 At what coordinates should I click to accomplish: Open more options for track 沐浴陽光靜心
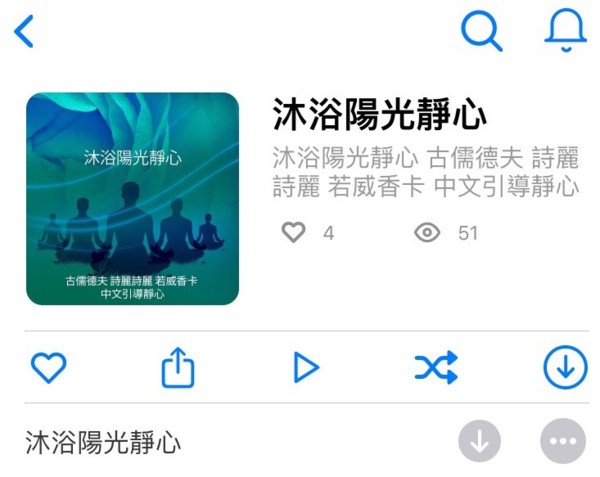(x=563, y=441)
